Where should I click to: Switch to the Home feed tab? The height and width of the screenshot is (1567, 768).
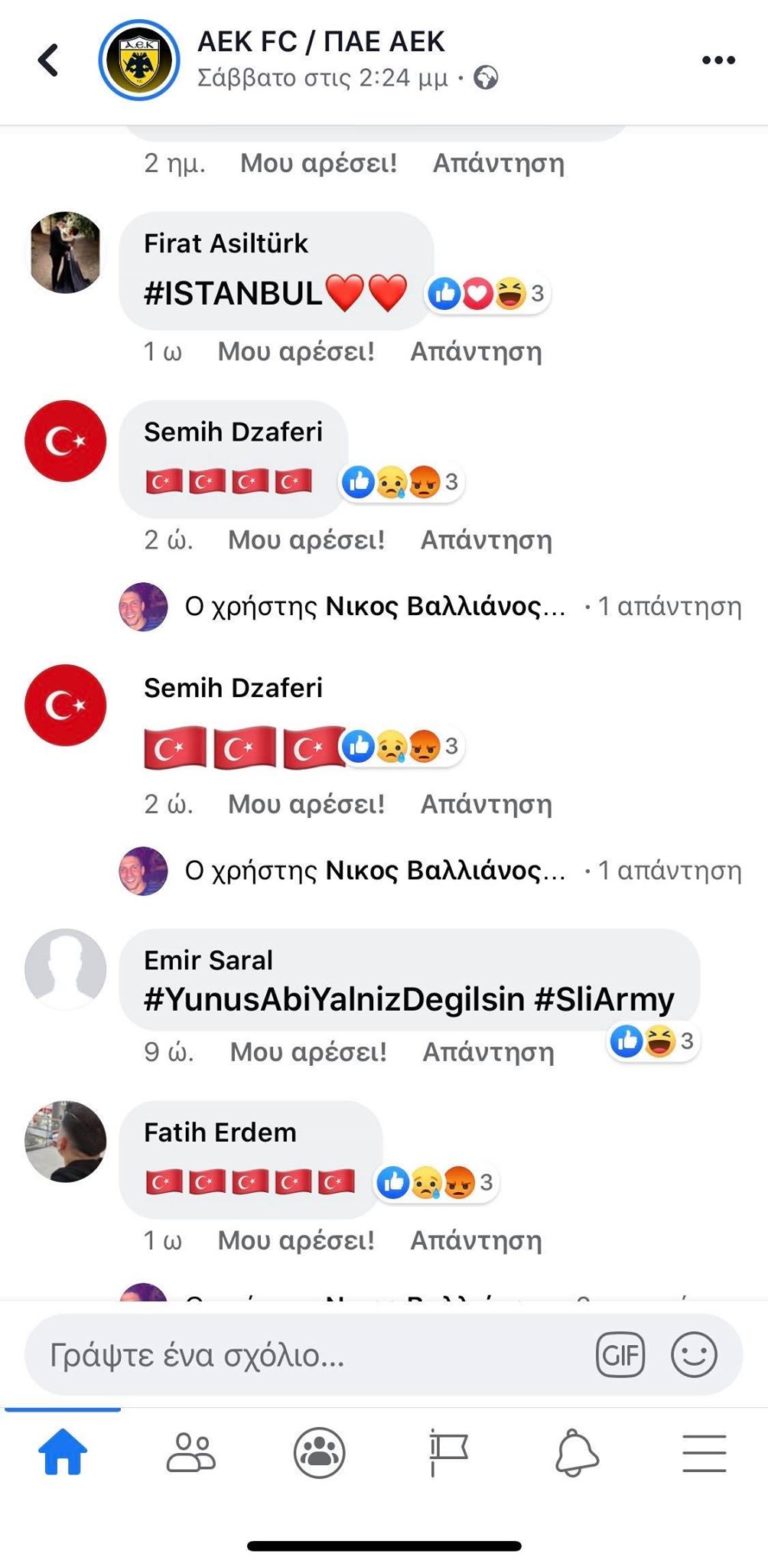click(x=62, y=1452)
